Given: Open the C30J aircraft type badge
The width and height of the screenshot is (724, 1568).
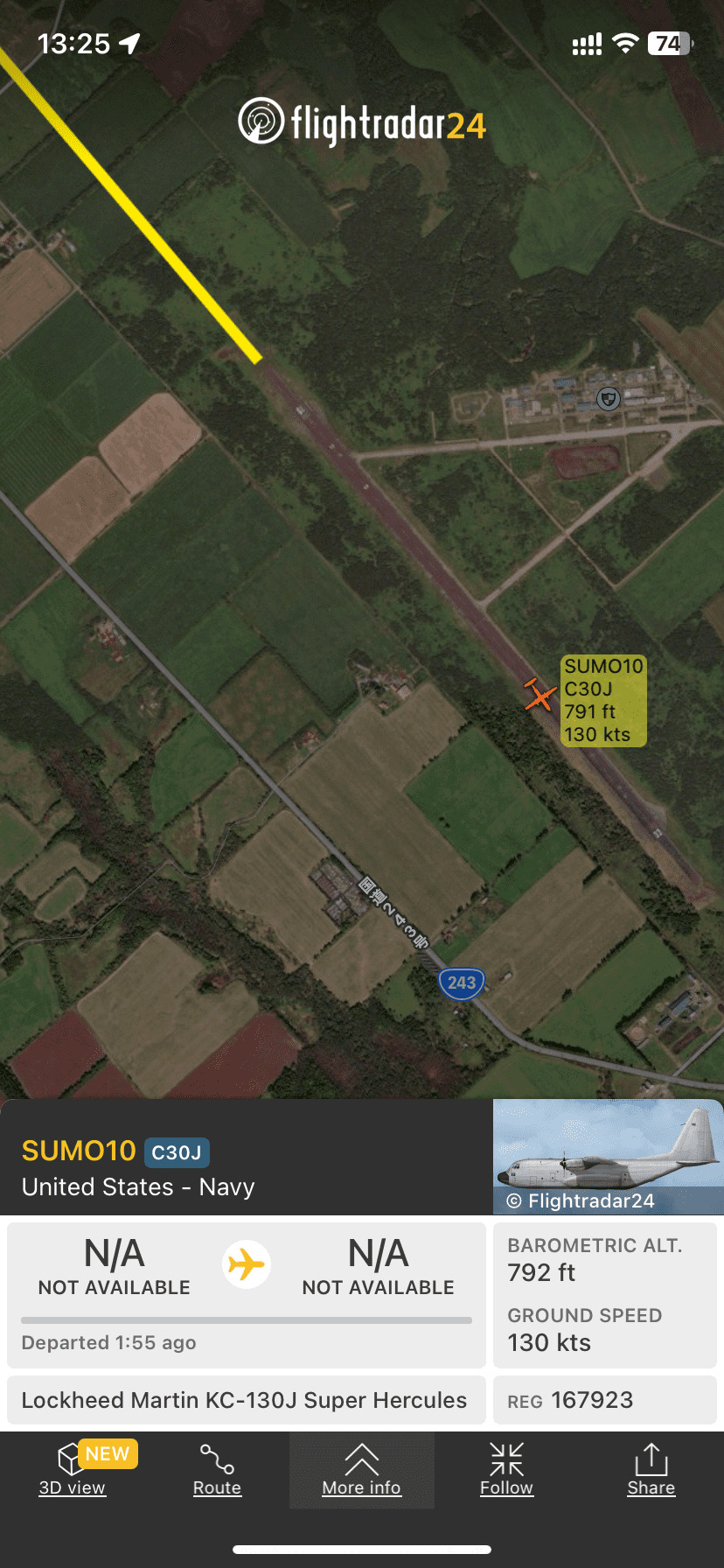Looking at the screenshot, I should (177, 1152).
